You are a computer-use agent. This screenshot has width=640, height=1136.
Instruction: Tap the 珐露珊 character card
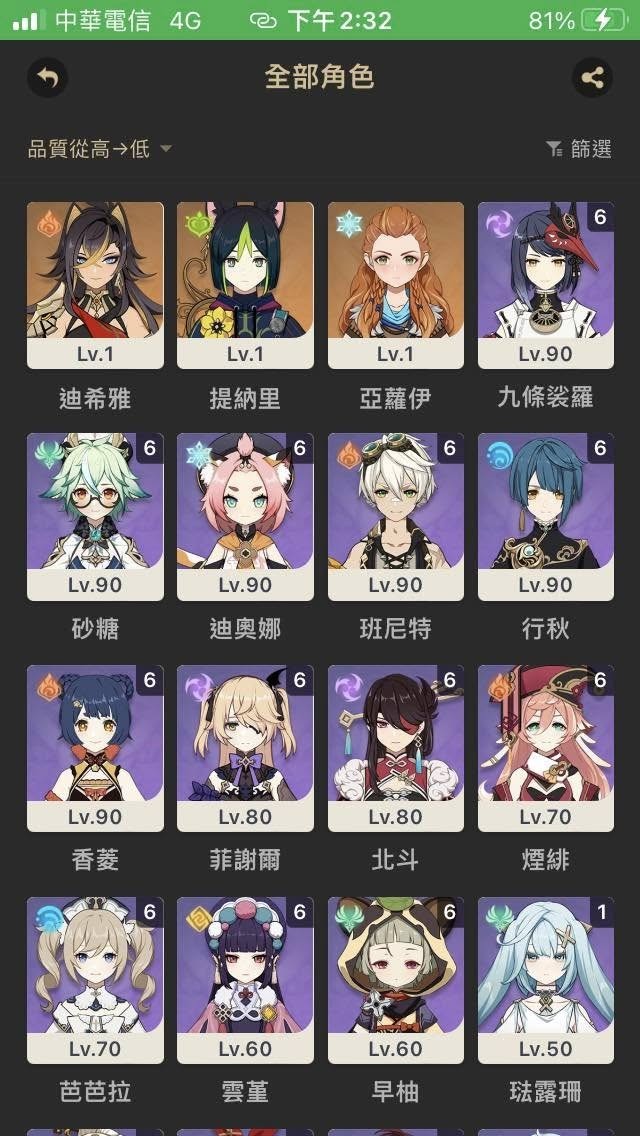pyautogui.click(x=546, y=980)
